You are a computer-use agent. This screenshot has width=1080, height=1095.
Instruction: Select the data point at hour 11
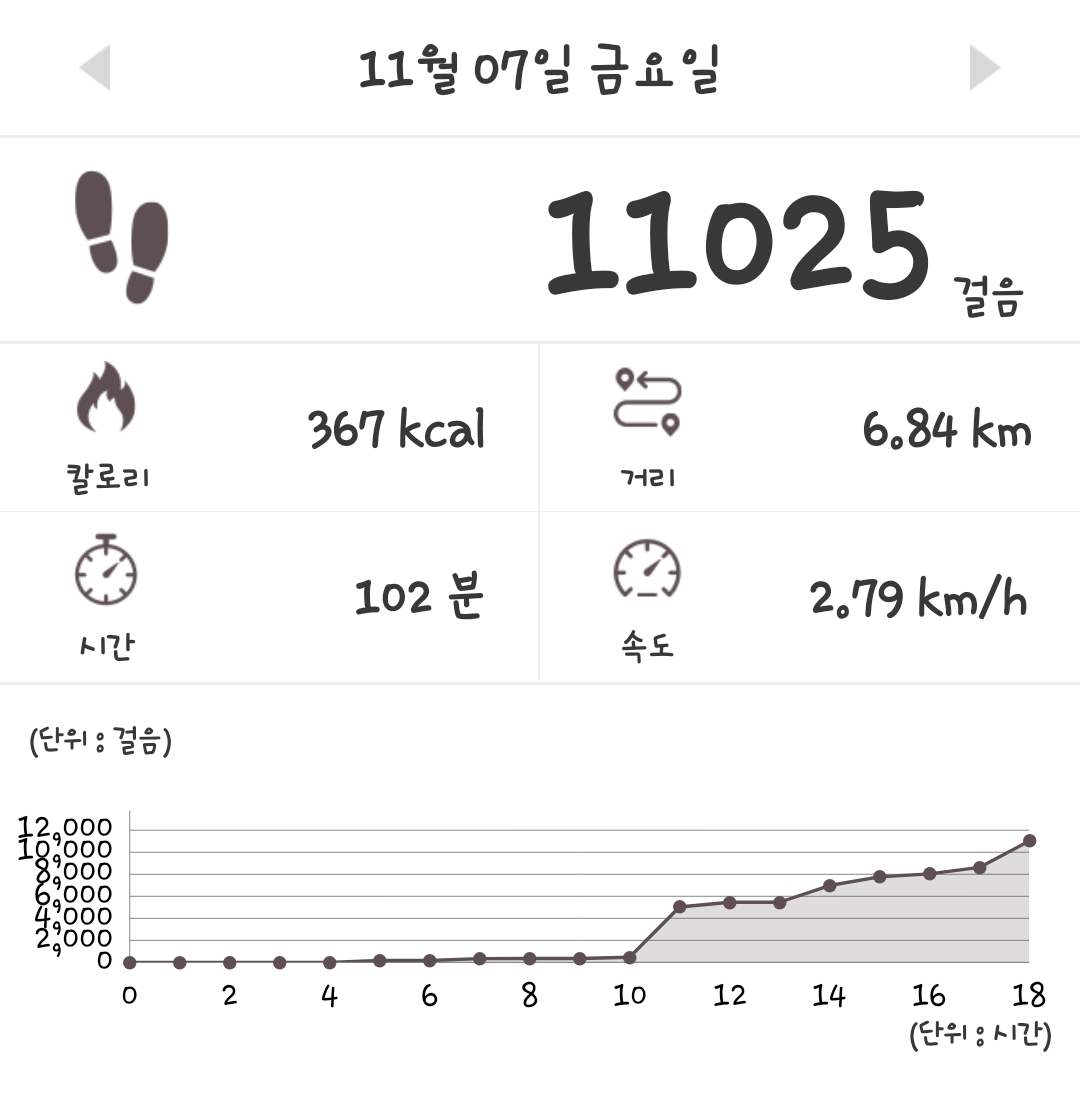[x=680, y=906]
